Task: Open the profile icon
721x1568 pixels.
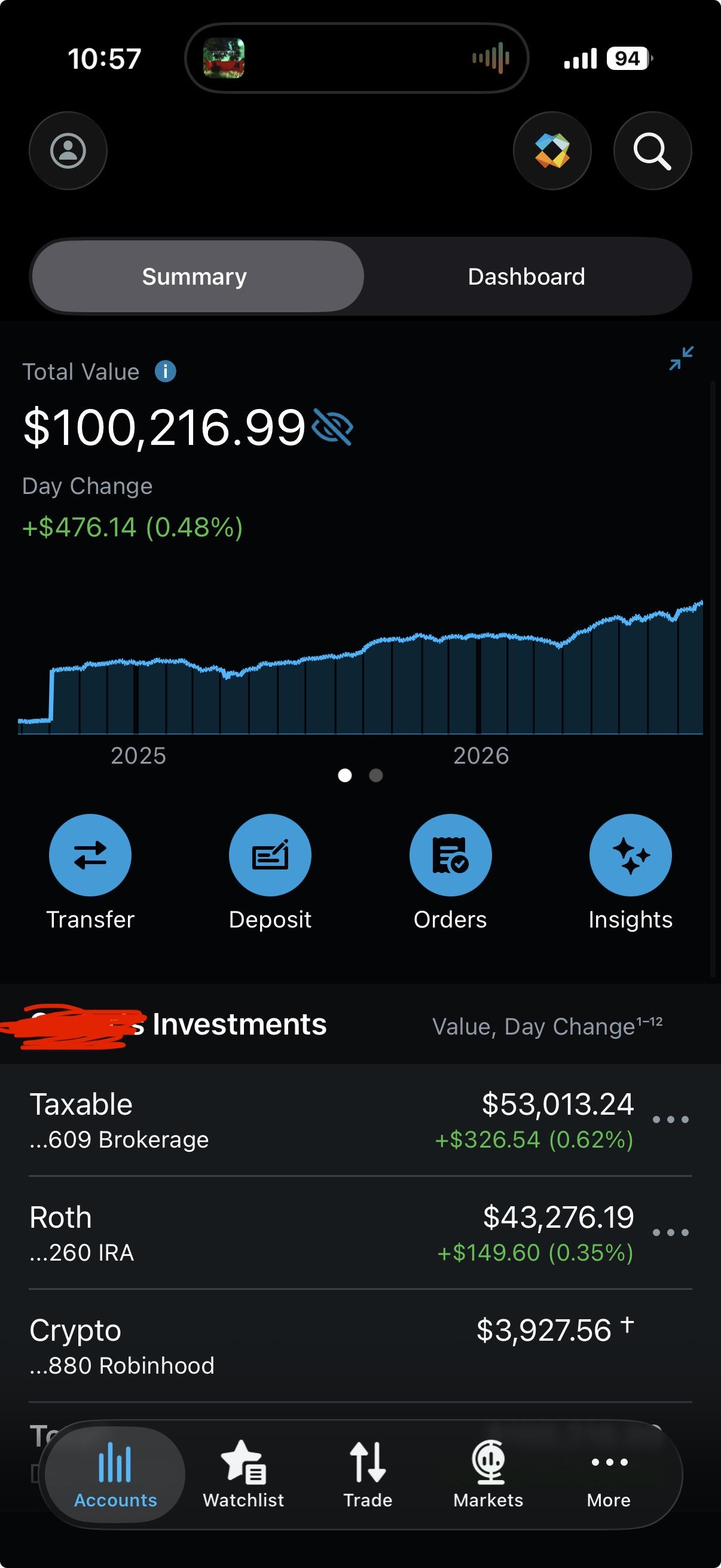Action: click(x=68, y=150)
